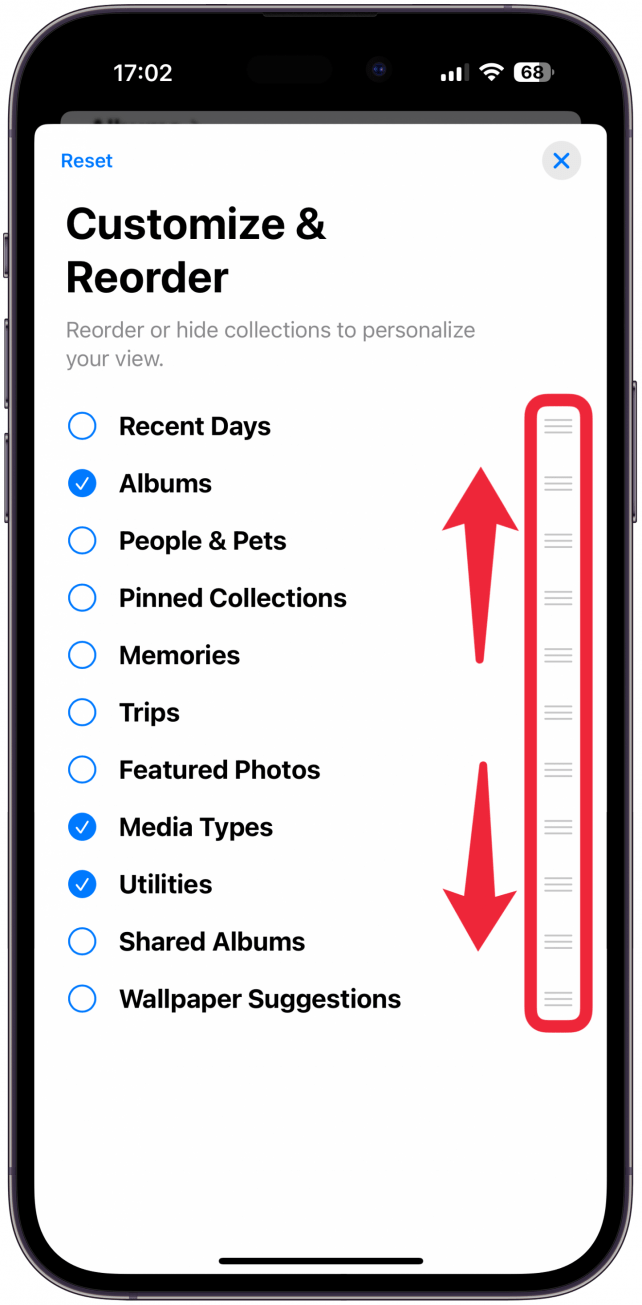The image size is (642, 1305).
Task: Enable Pinned Collections
Action: click(x=82, y=598)
